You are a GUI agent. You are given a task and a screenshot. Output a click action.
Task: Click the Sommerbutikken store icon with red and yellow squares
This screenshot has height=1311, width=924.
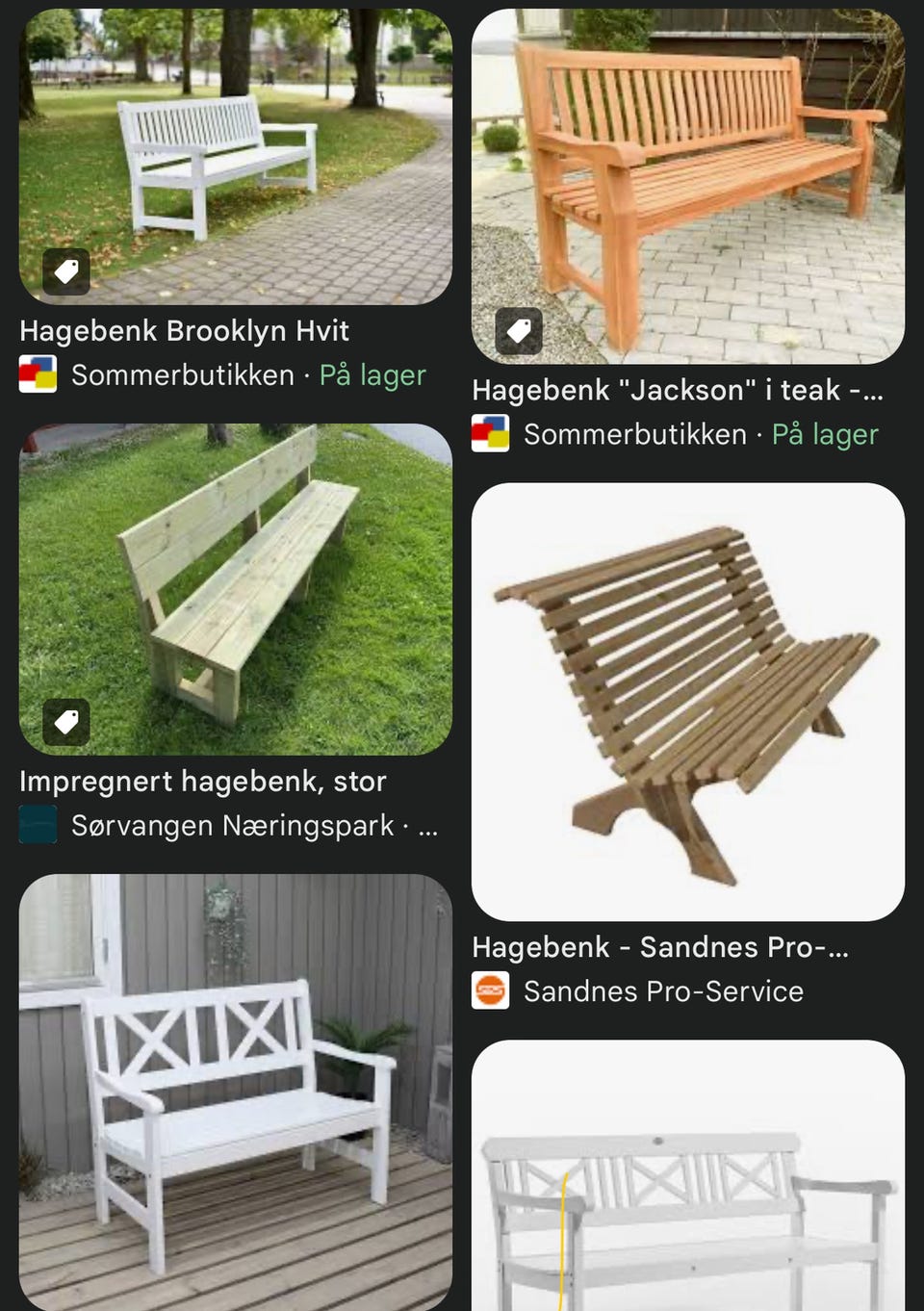click(x=38, y=374)
